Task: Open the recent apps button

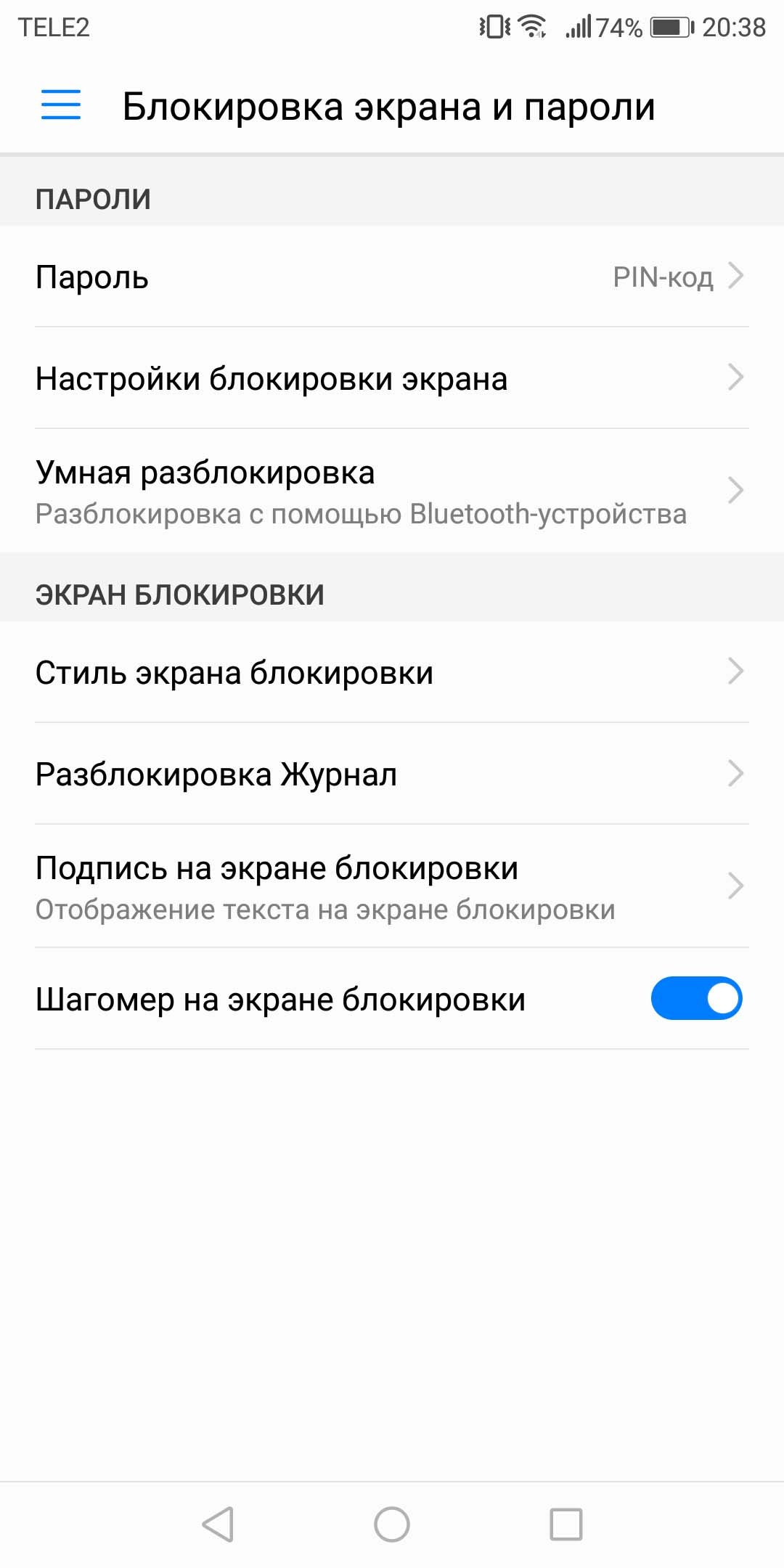Action: [566, 1524]
